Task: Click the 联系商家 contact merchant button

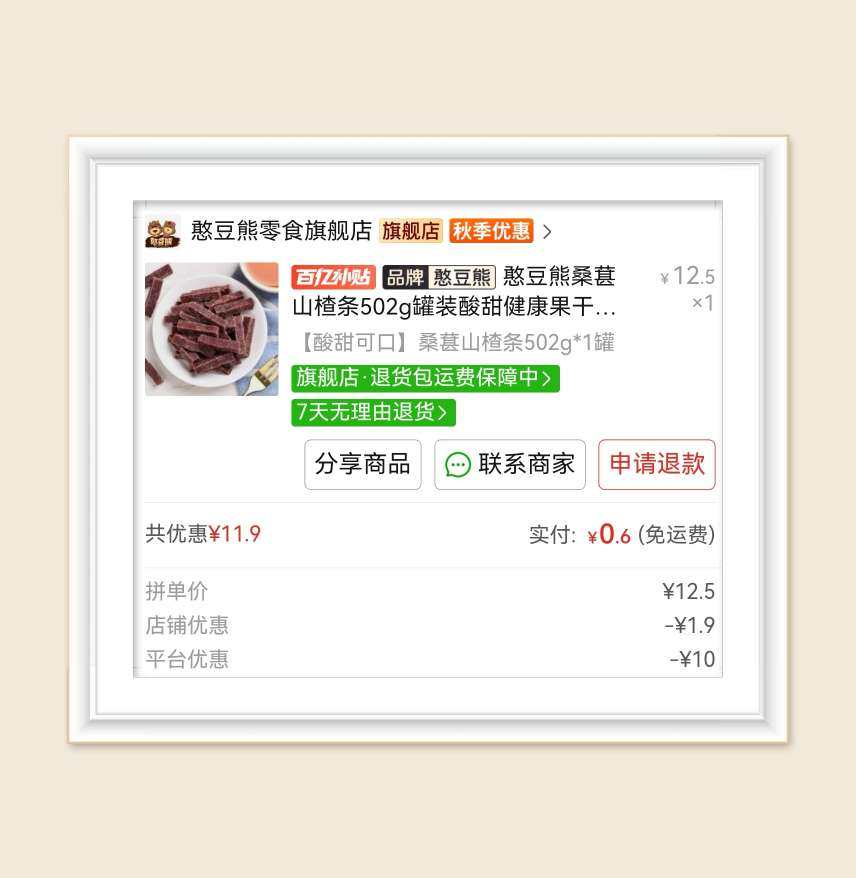Action: point(510,465)
